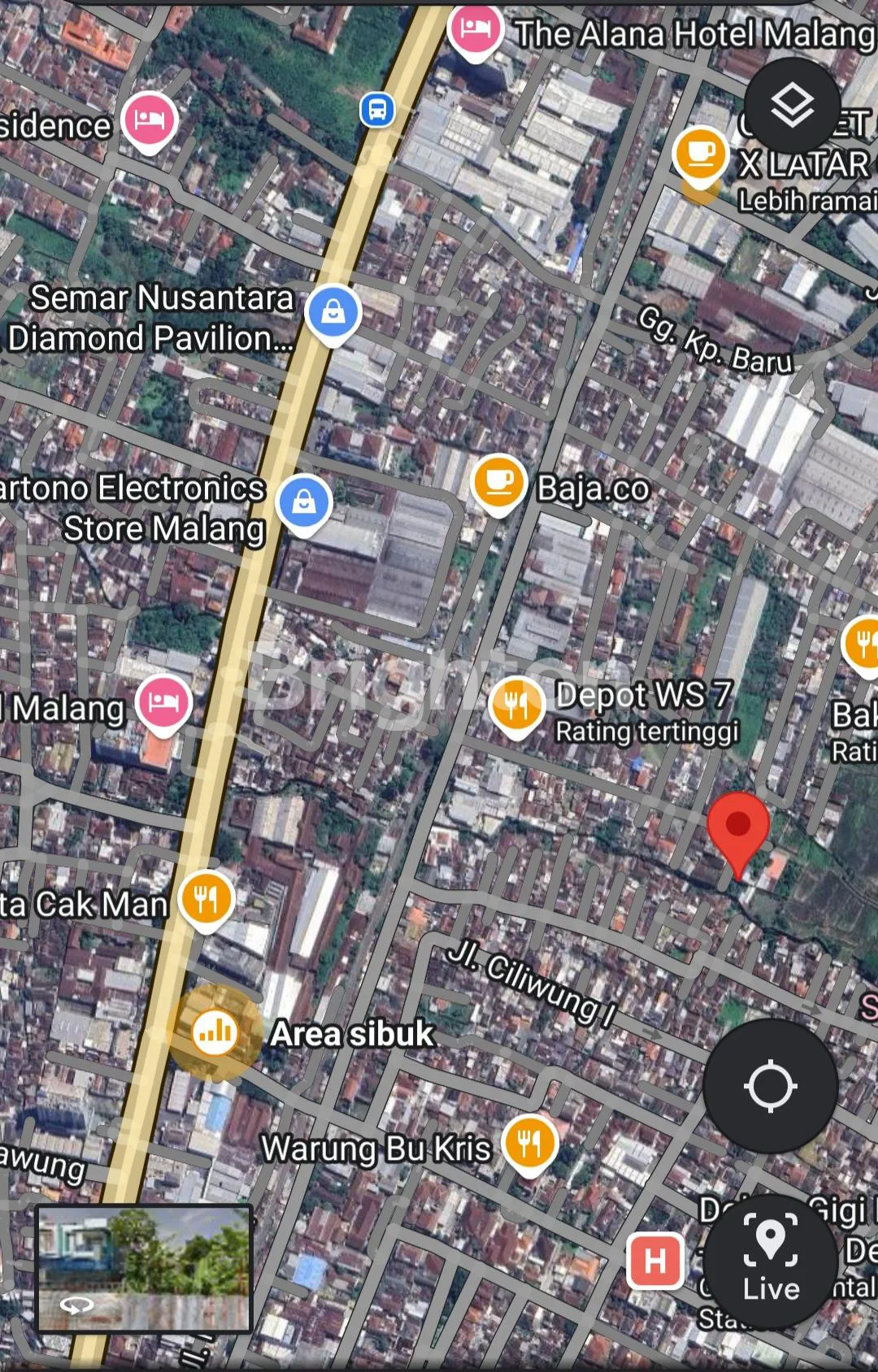Open Baja.co cafe marker
Viewport: 878px width, 1372px height.
(498, 483)
